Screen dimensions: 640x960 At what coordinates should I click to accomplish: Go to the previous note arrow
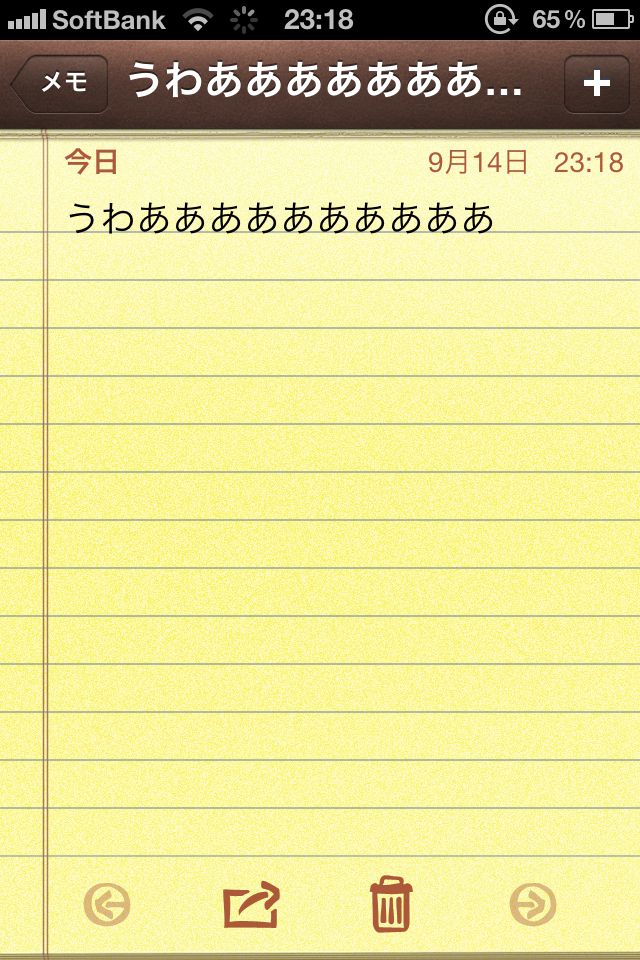coord(107,906)
